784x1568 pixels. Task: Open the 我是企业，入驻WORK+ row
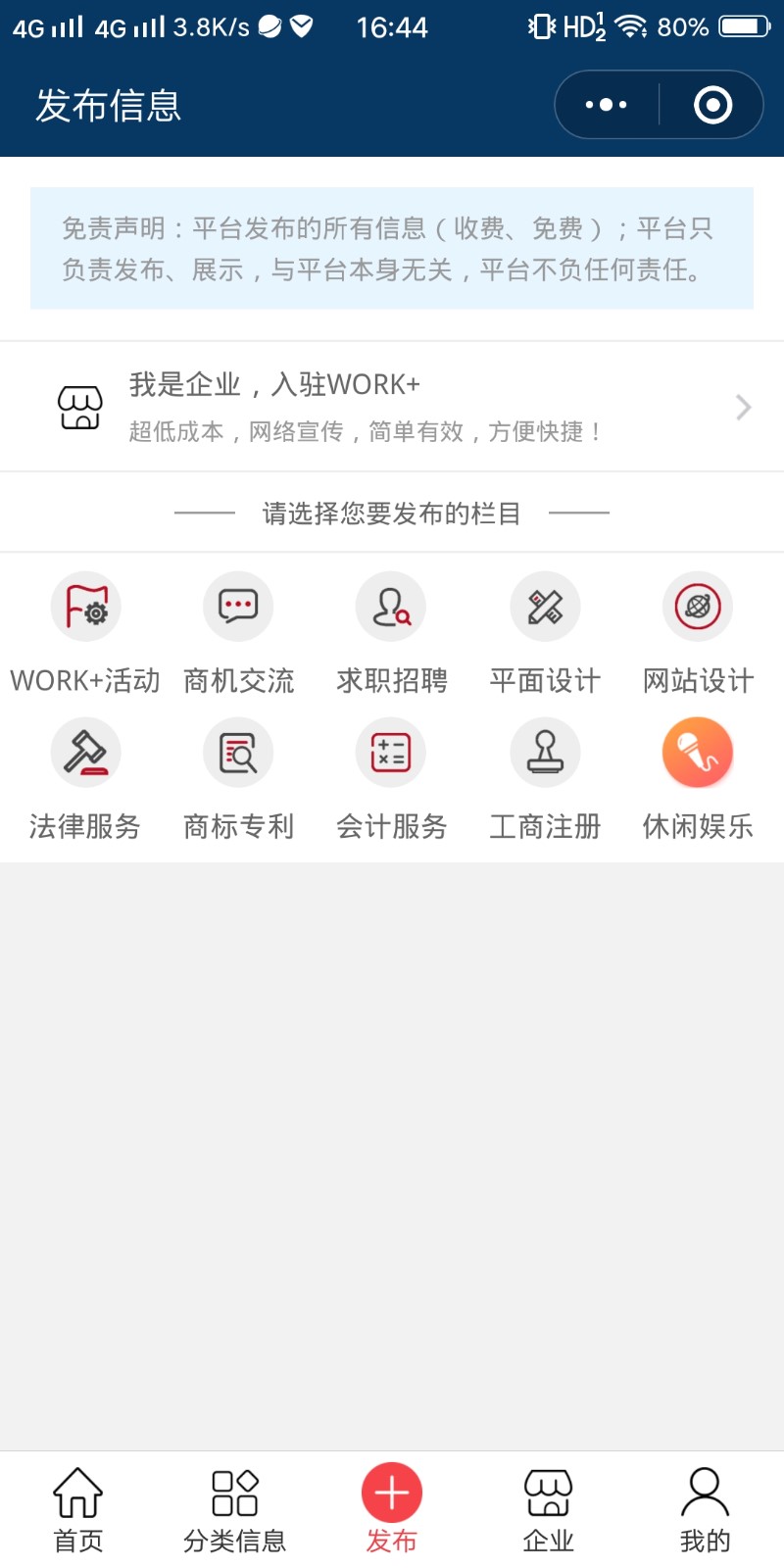click(392, 406)
